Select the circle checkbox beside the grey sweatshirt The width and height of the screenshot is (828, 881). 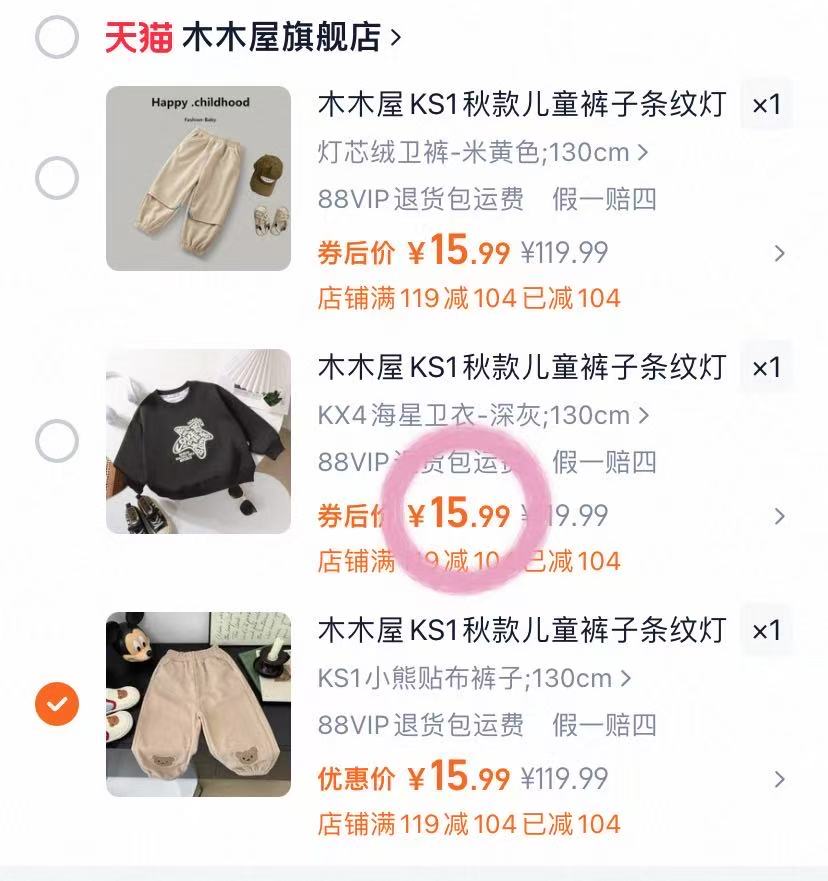pyautogui.click(x=55, y=440)
